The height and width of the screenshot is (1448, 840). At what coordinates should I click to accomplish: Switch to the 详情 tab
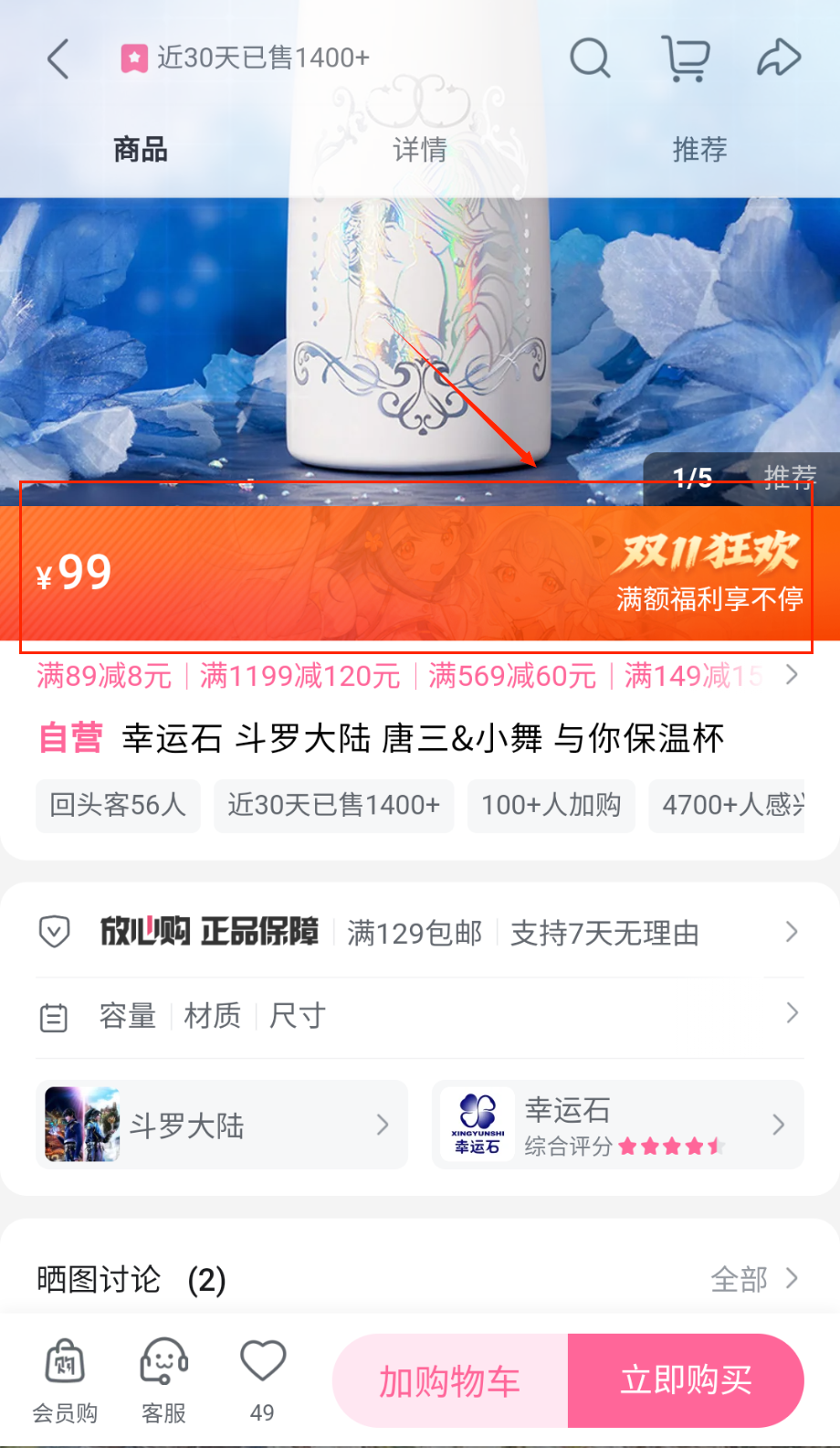coord(420,149)
